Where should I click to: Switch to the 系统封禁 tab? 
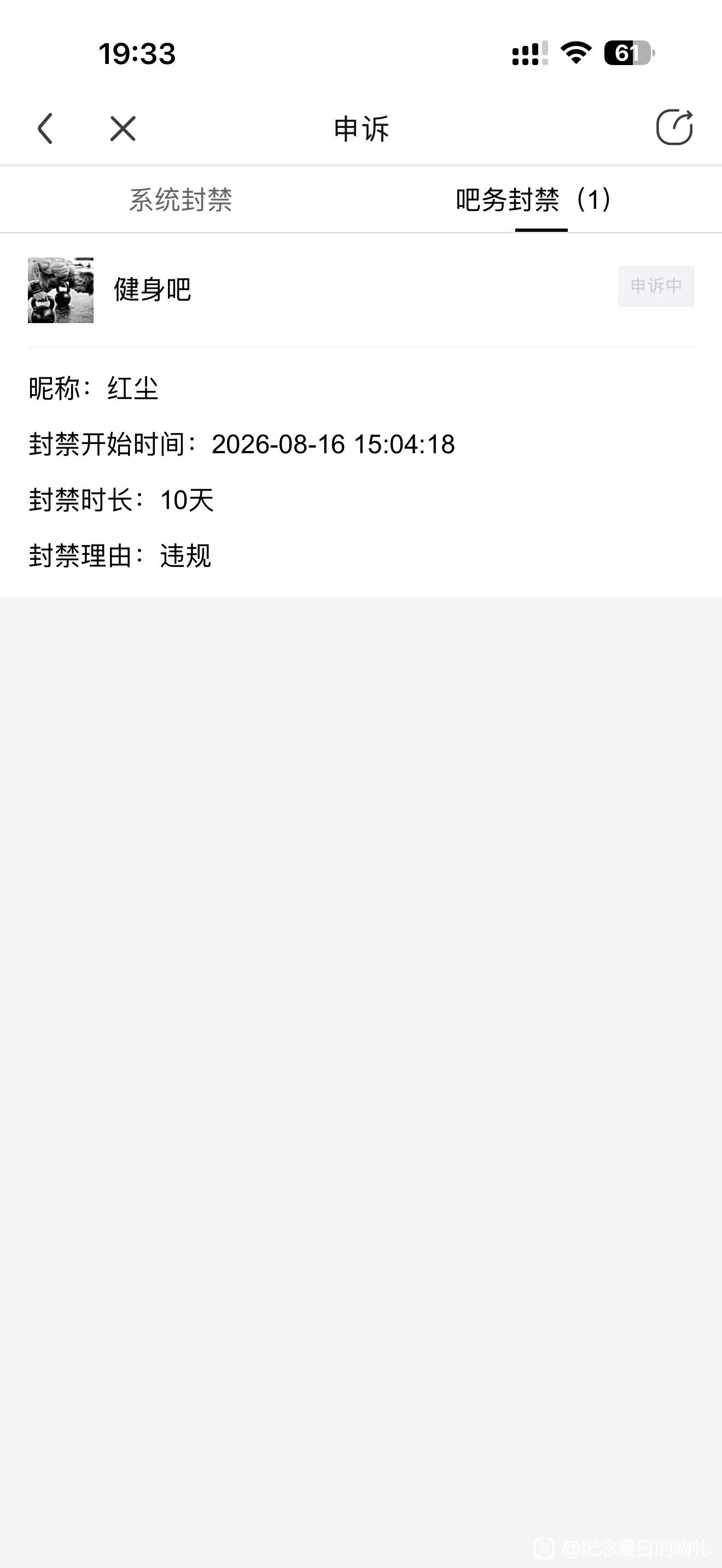tap(180, 200)
